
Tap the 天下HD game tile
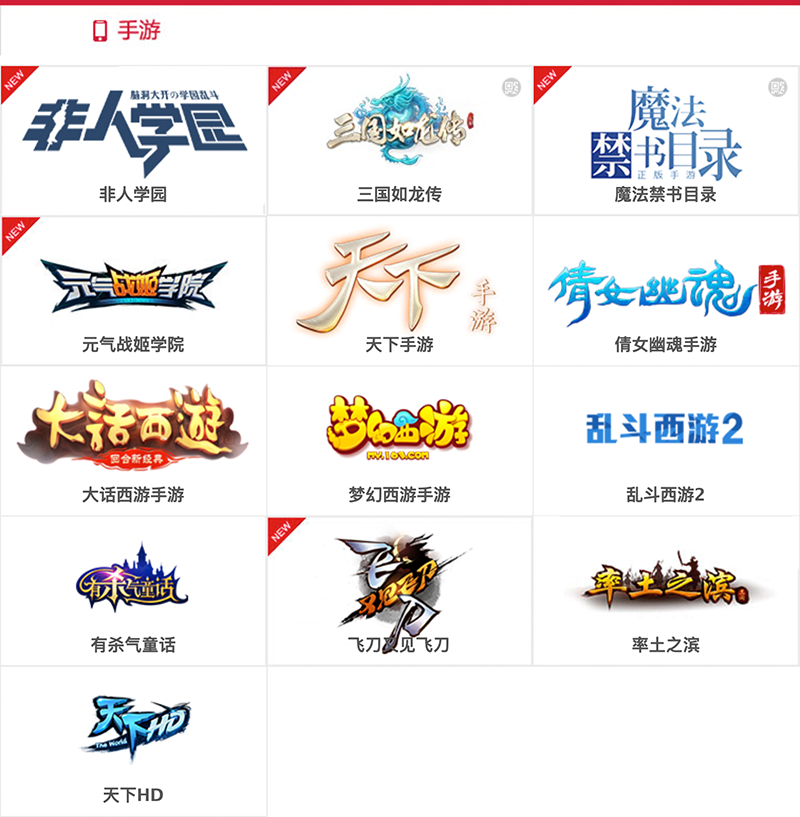coord(133,740)
